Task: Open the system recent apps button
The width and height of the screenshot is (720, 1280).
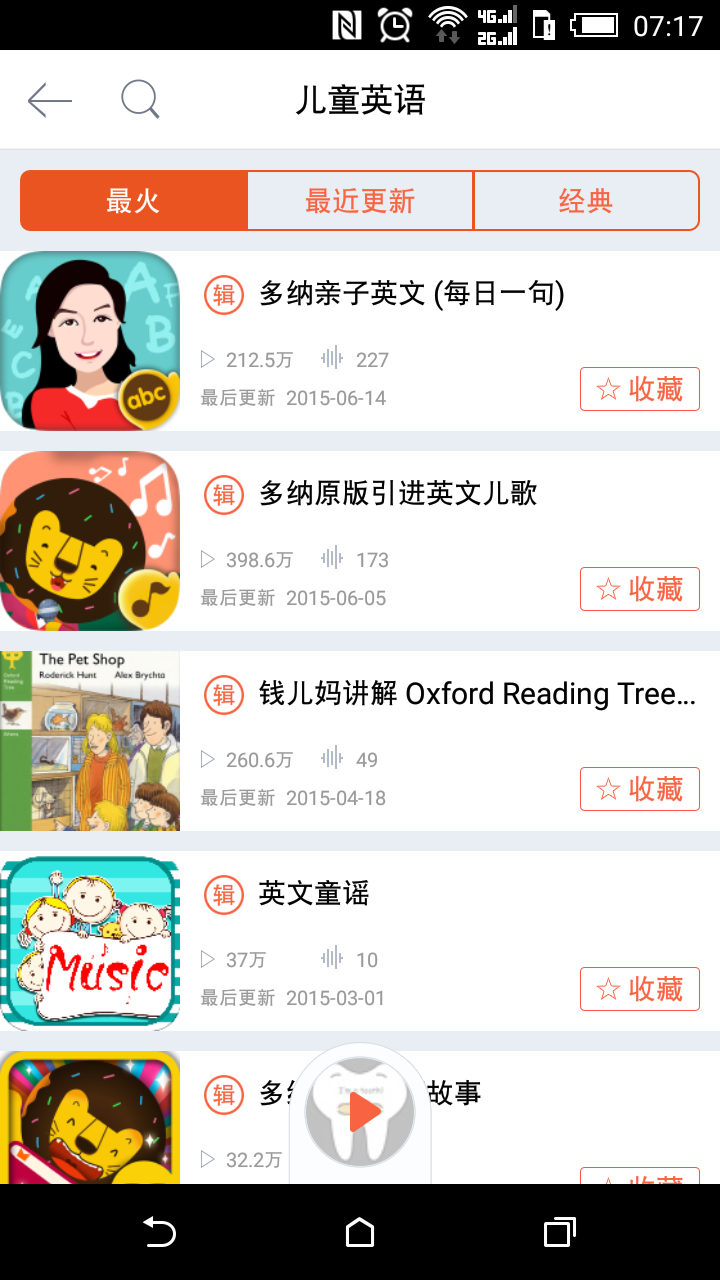Action: 559,1233
